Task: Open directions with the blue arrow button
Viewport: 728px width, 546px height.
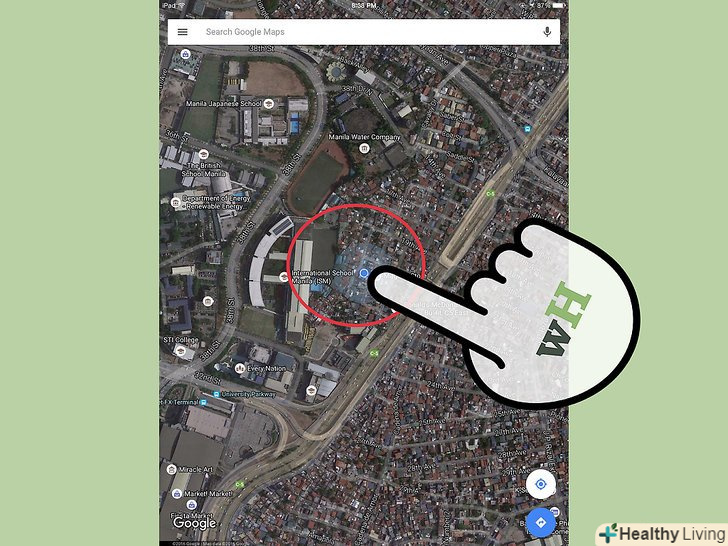Action: pyautogui.click(x=541, y=522)
